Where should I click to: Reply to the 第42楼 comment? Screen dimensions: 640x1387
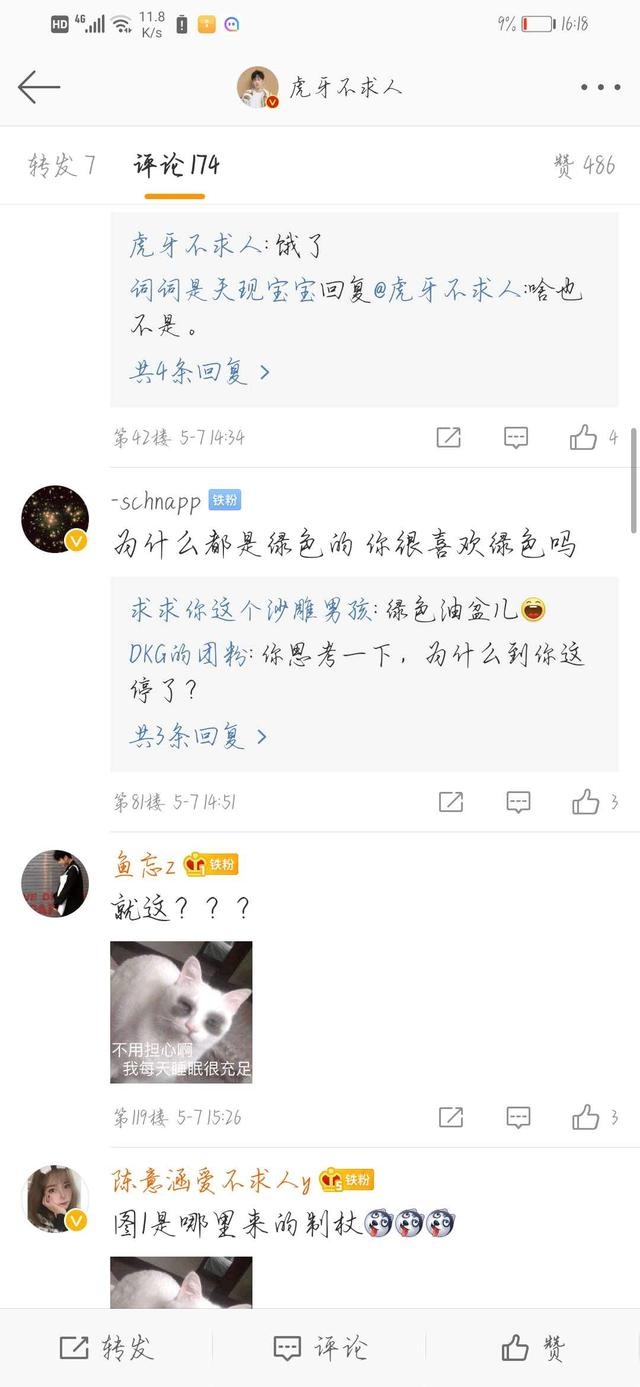coord(516,437)
